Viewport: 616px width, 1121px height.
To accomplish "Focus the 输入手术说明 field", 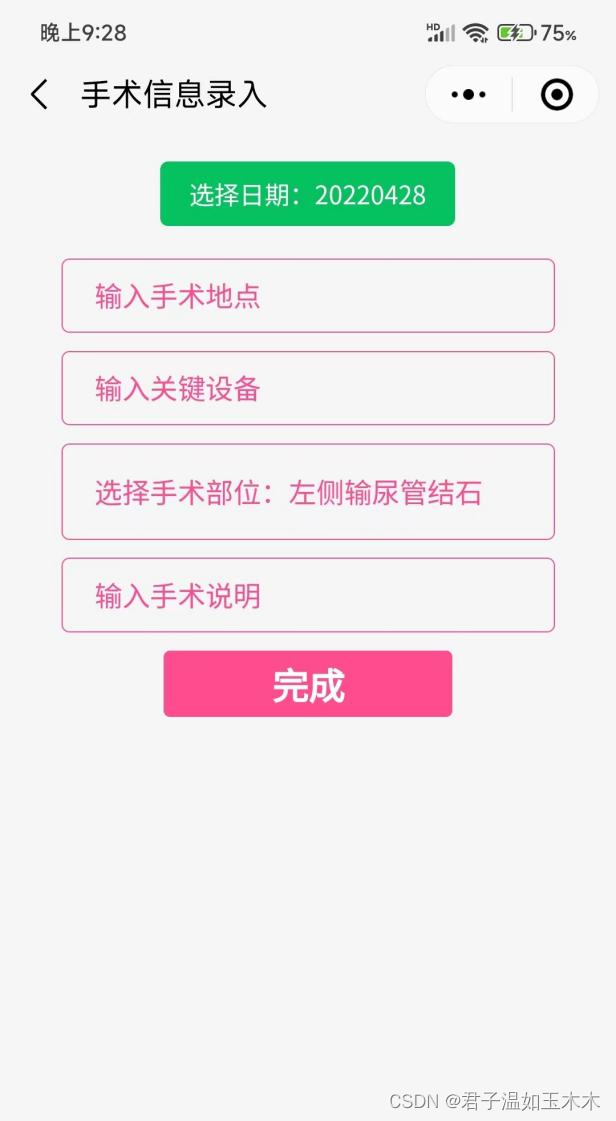I will [x=308, y=595].
